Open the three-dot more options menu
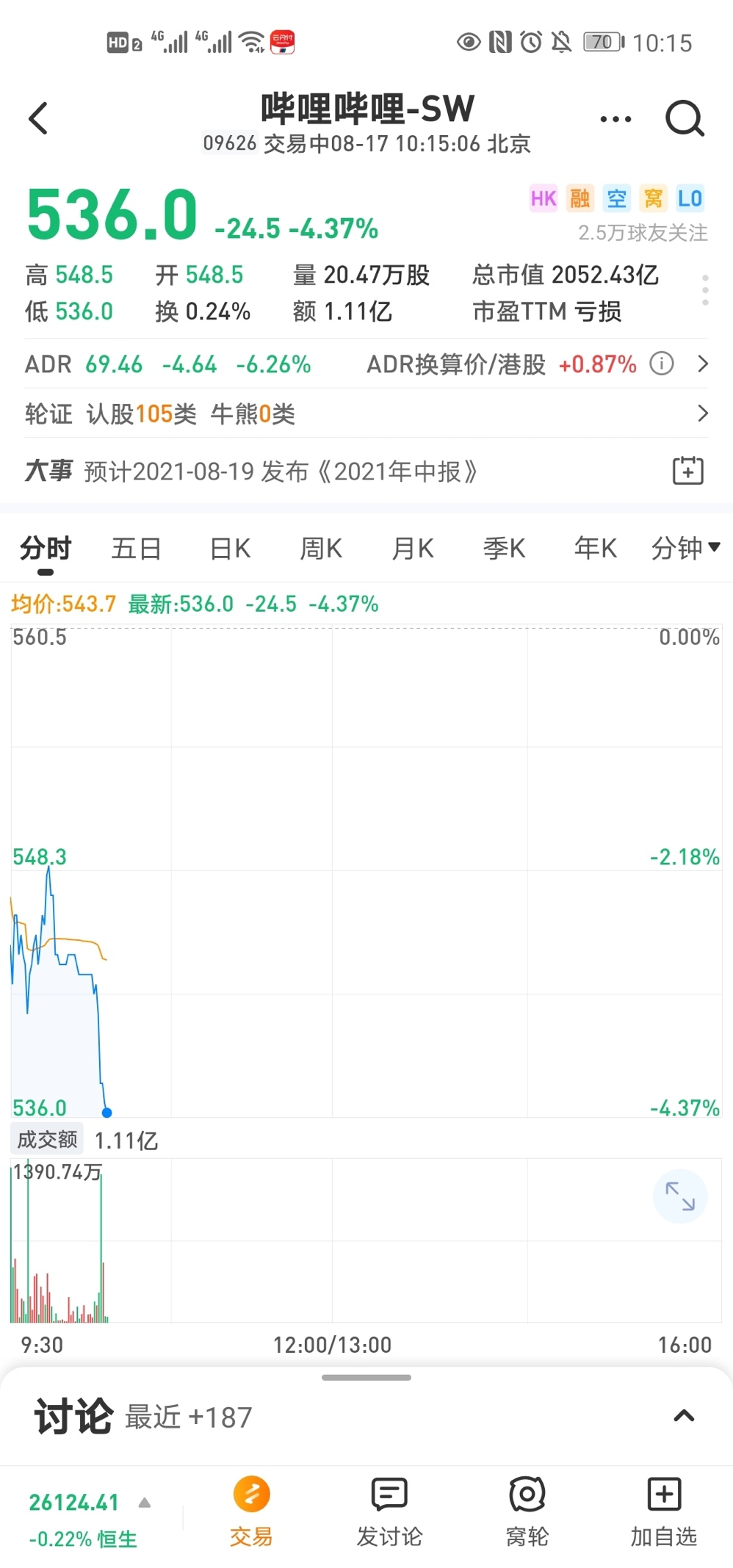The image size is (733, 1568). point(615,119)
